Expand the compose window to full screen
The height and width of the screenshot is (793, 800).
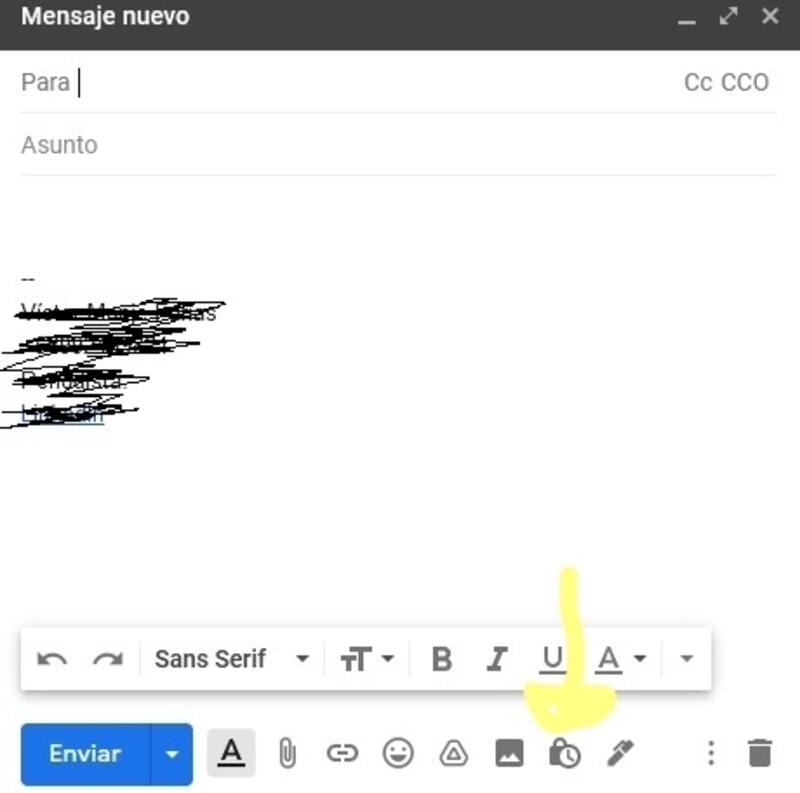point(728,16)
